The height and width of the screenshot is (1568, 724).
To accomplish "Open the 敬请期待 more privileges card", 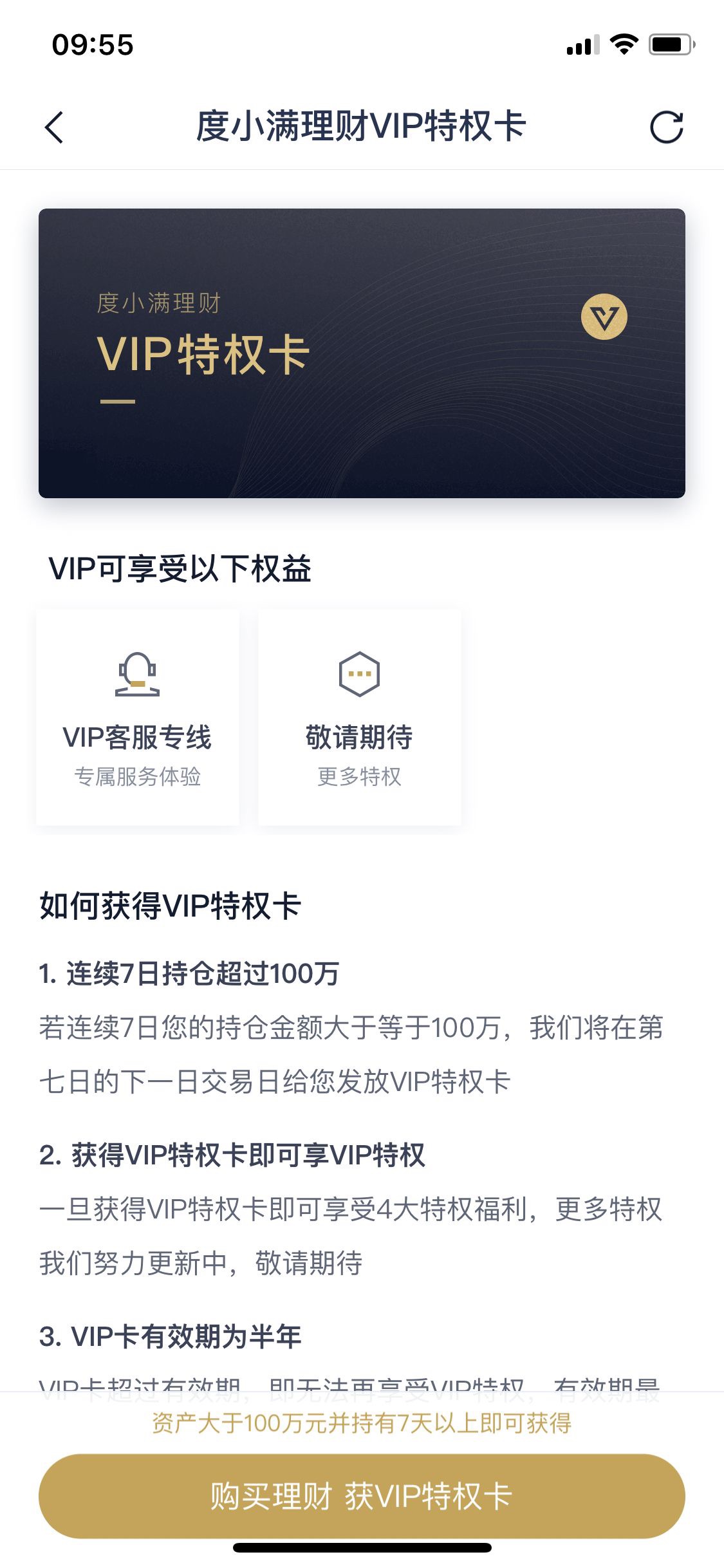I will (x=359, y=718).
